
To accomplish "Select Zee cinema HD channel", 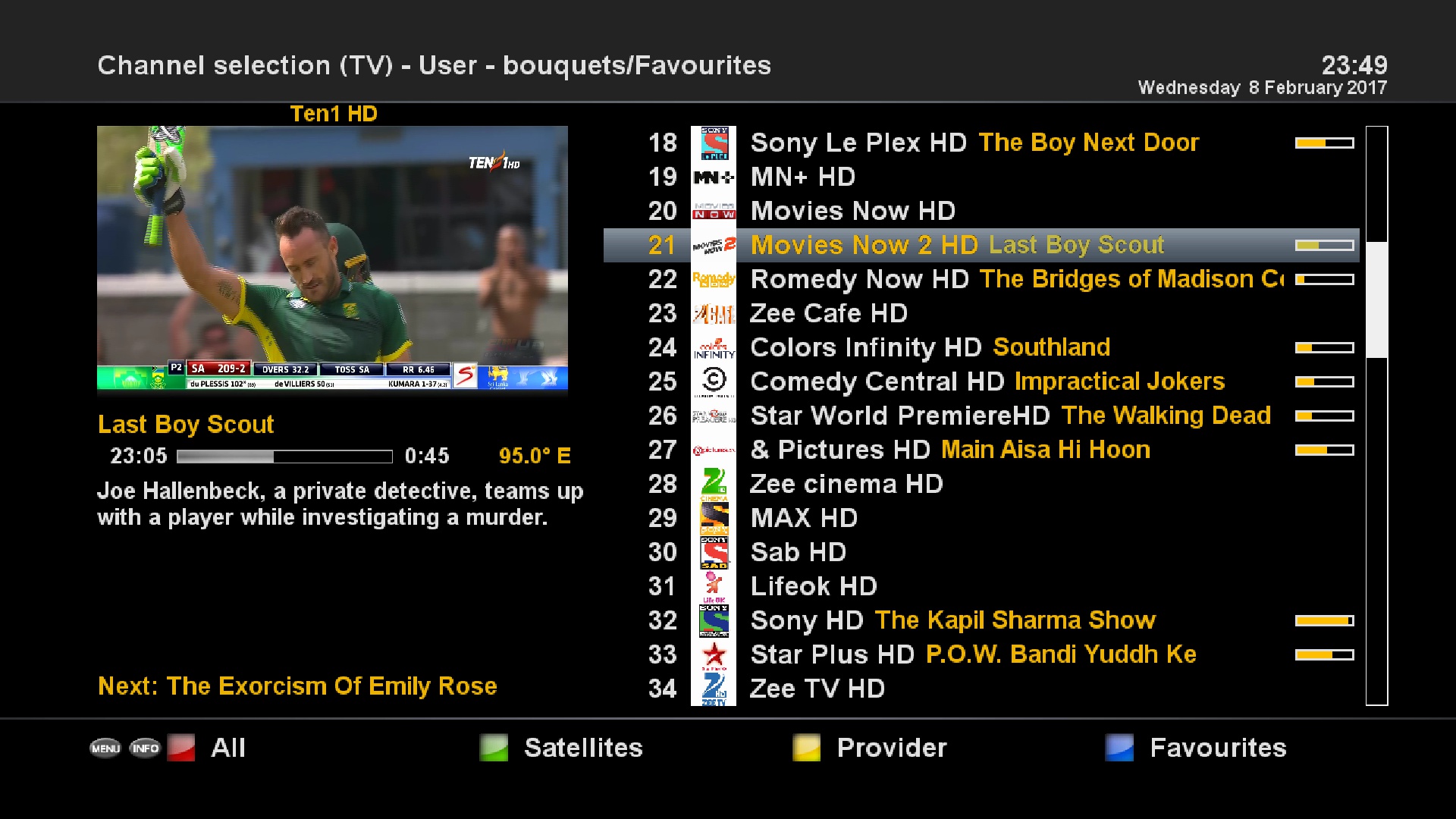I will click(846, 484).
